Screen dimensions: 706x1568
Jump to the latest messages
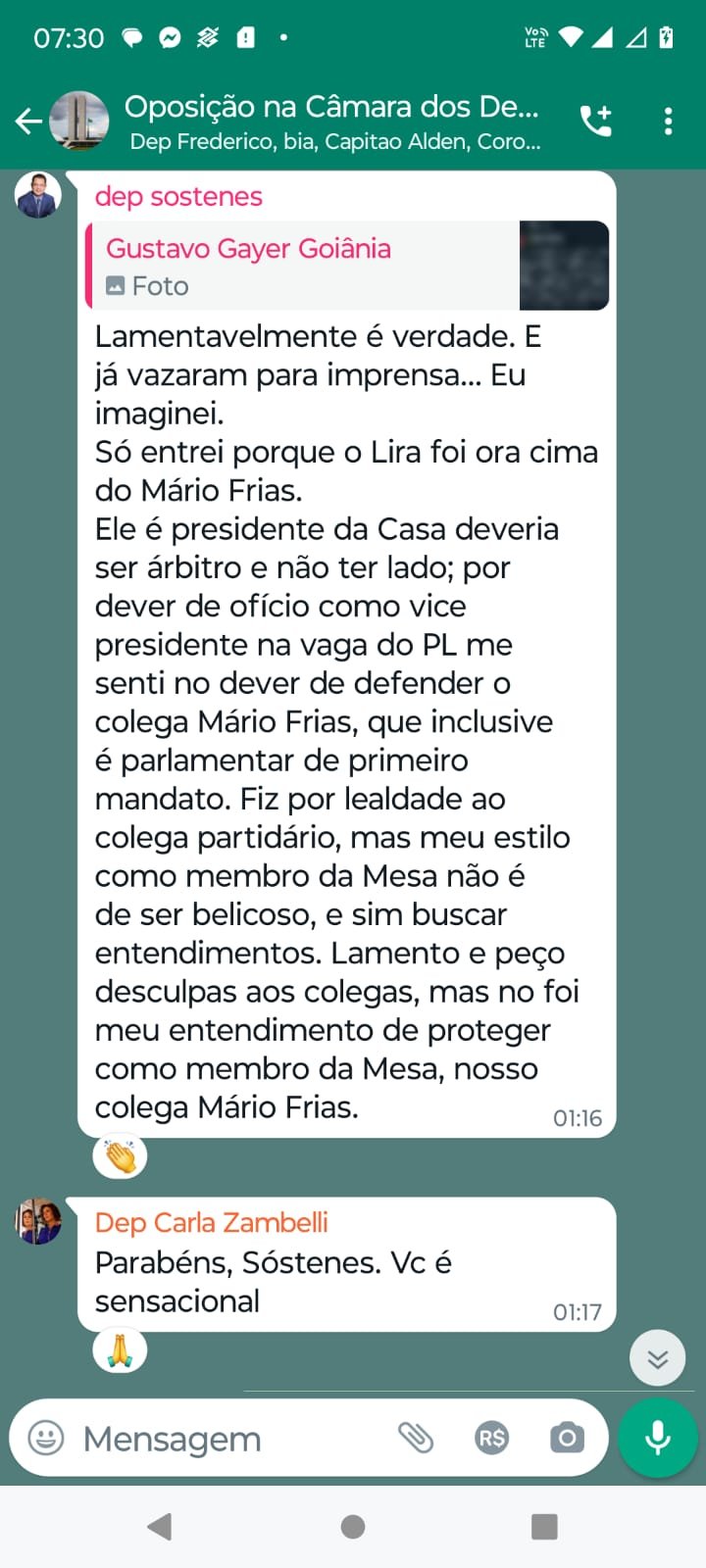[x=657, y=1357]
